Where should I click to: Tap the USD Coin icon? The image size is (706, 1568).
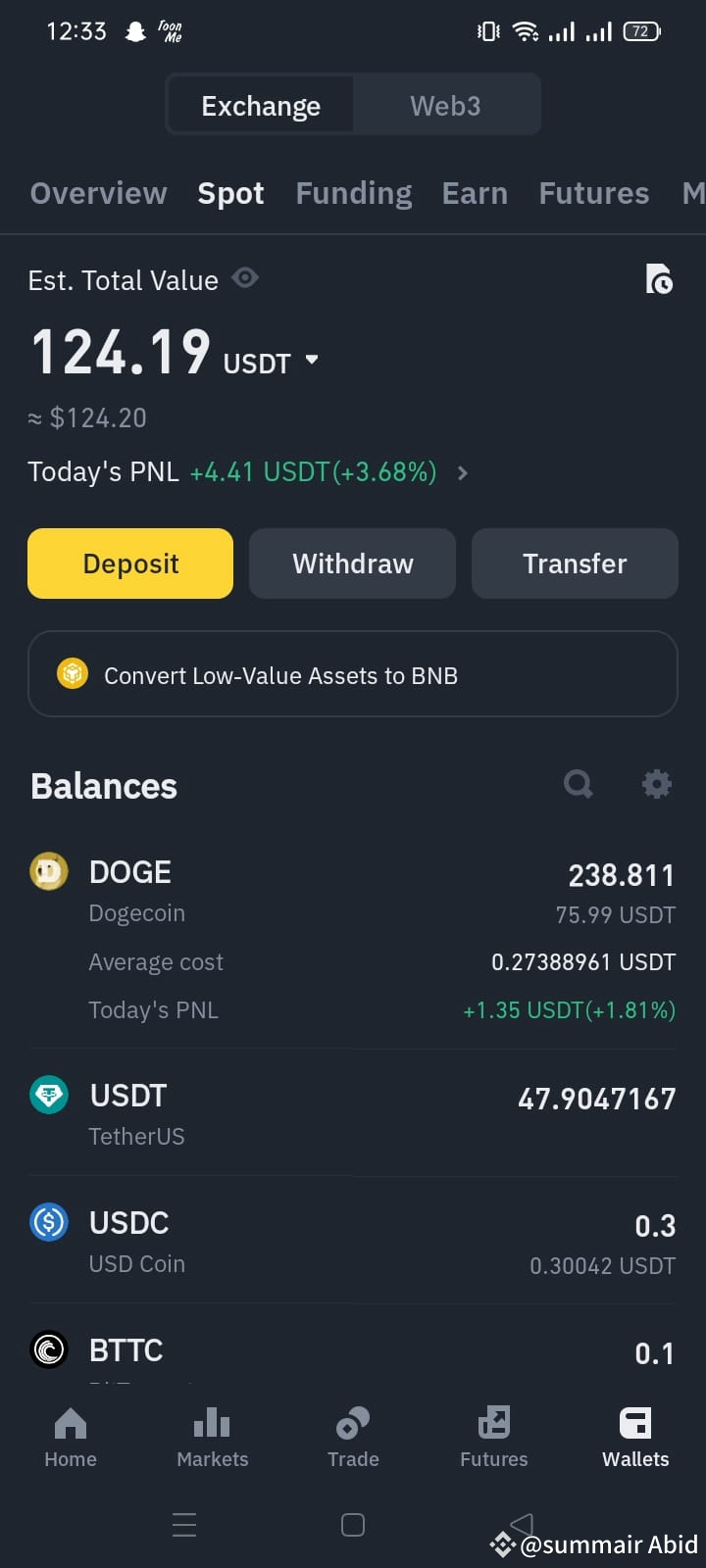(x=49, y=1222)
